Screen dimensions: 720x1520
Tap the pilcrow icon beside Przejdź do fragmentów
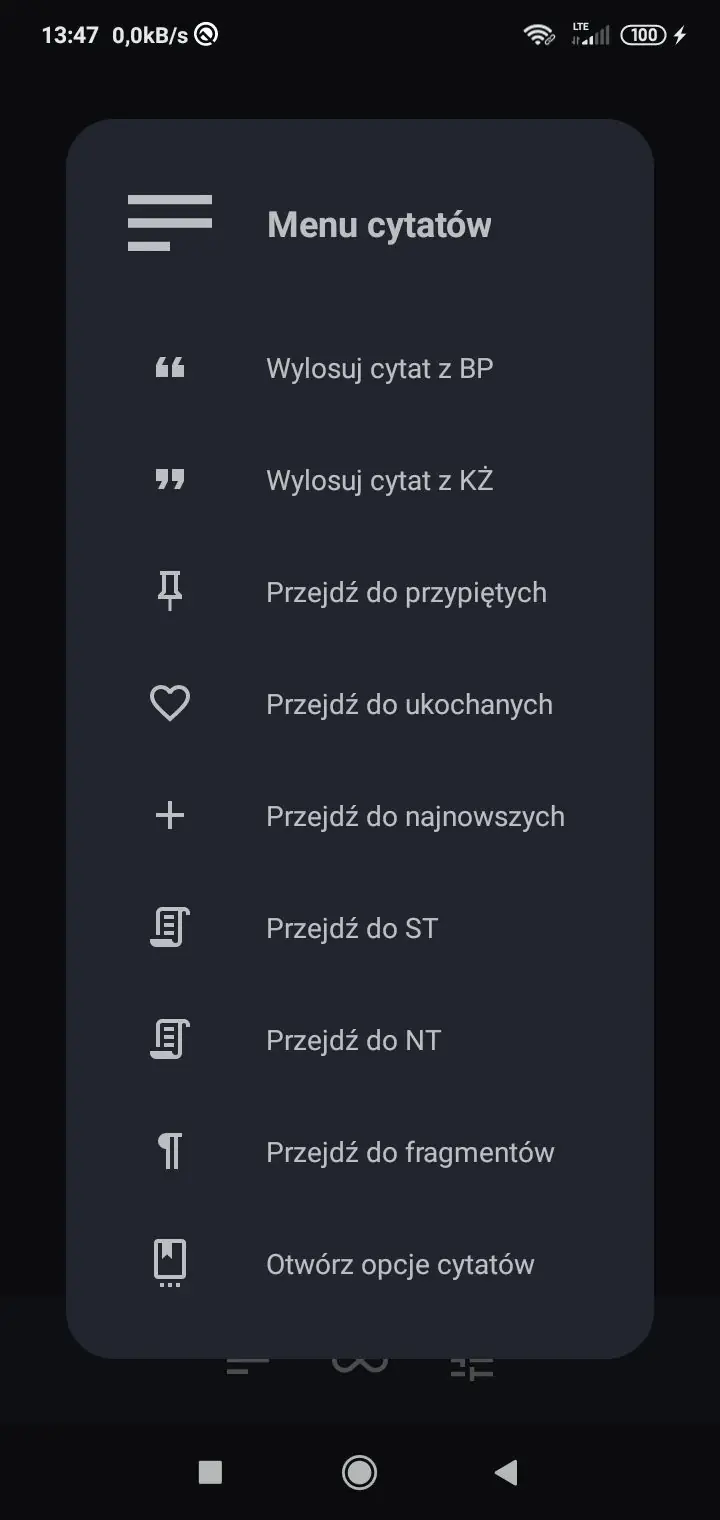tap(170, 1151)
